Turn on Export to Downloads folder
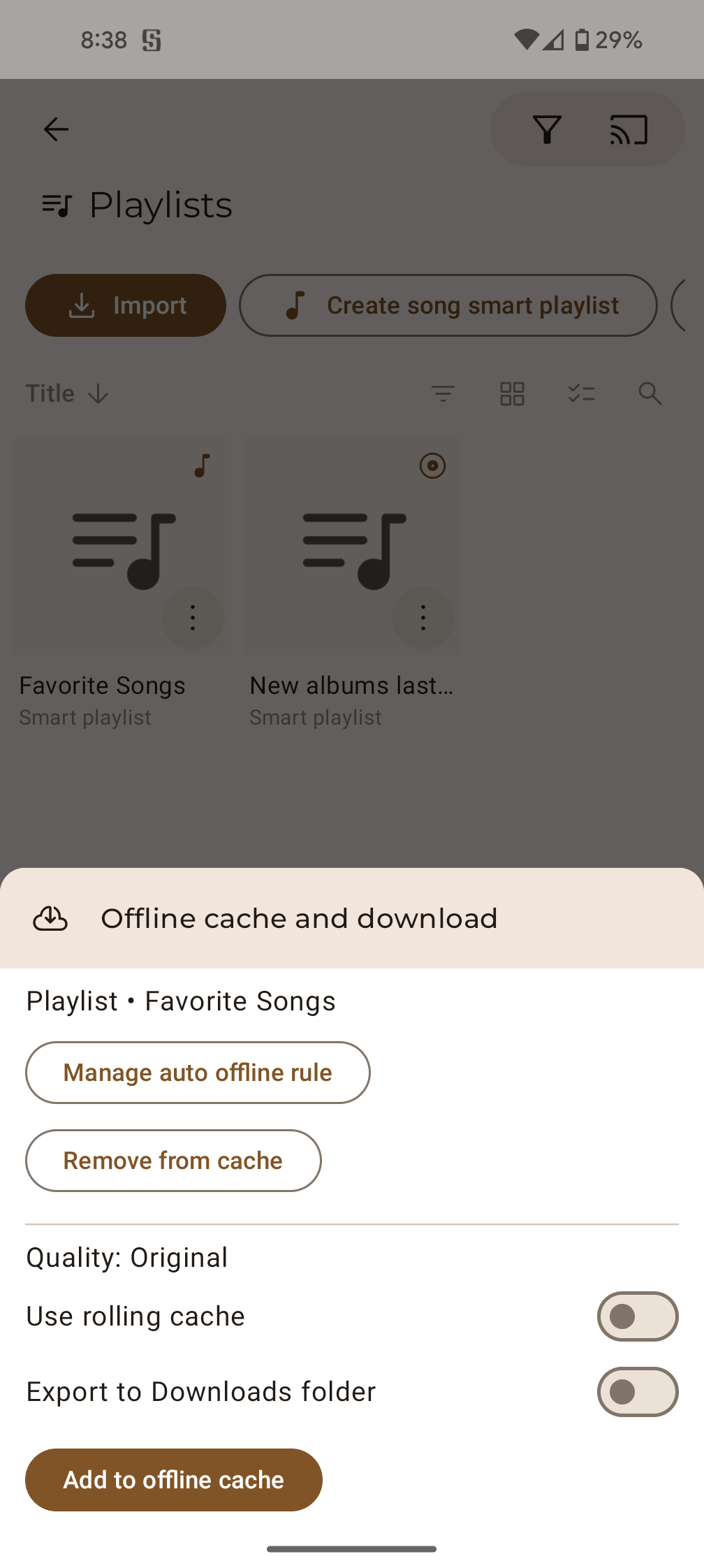This screenshot has width=704, height=1568. click(638, 1392)
